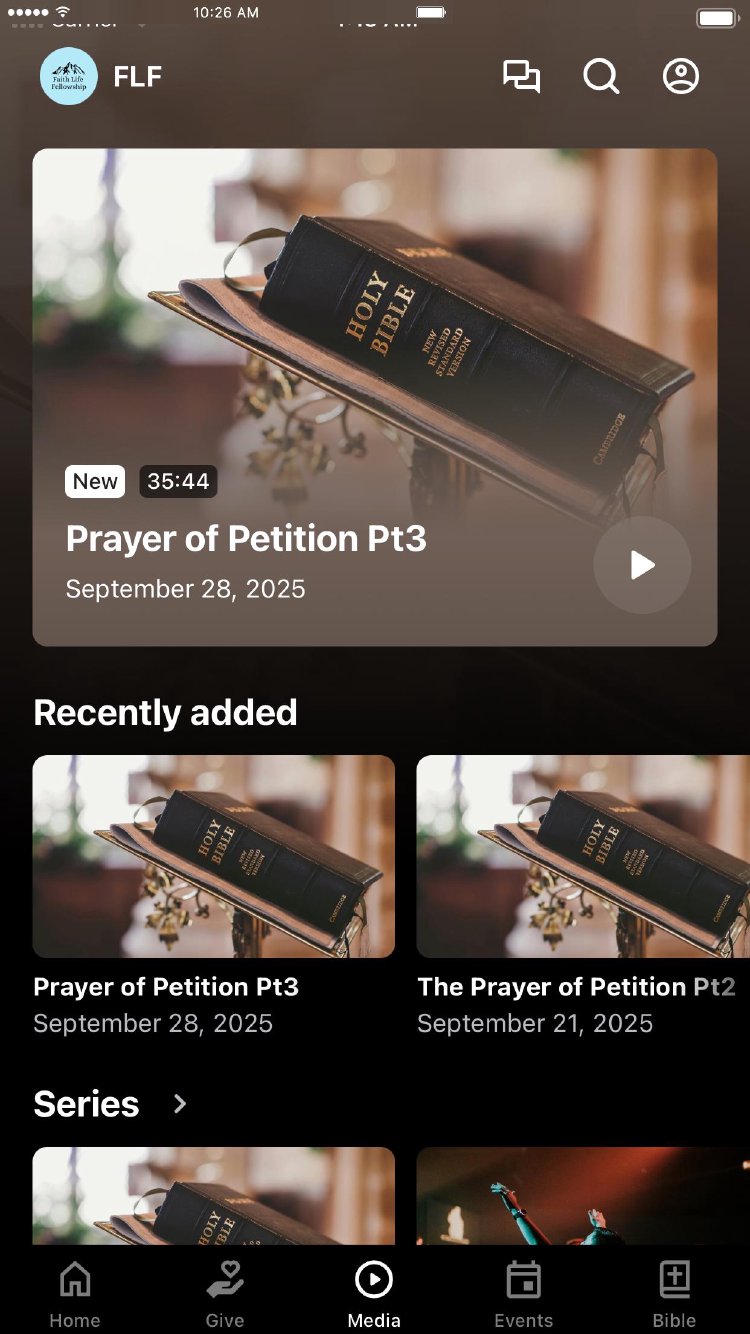Image resolution: width=750 pixels, height=1334 pixels.
Task: Switch to the Home tab
Action: click(x=75, y=1294)
